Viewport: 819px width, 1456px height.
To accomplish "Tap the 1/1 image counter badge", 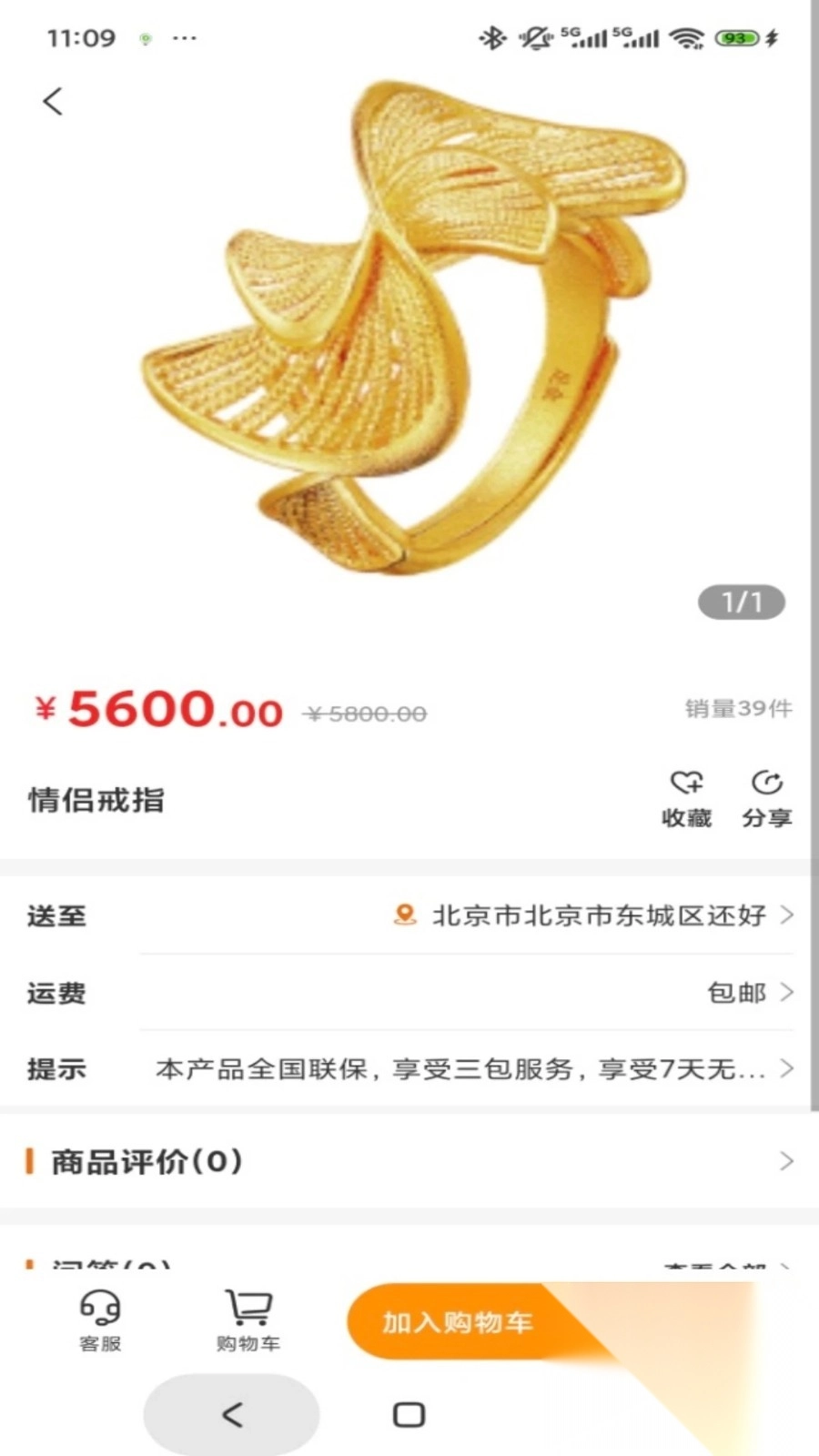I will point(742,601).
